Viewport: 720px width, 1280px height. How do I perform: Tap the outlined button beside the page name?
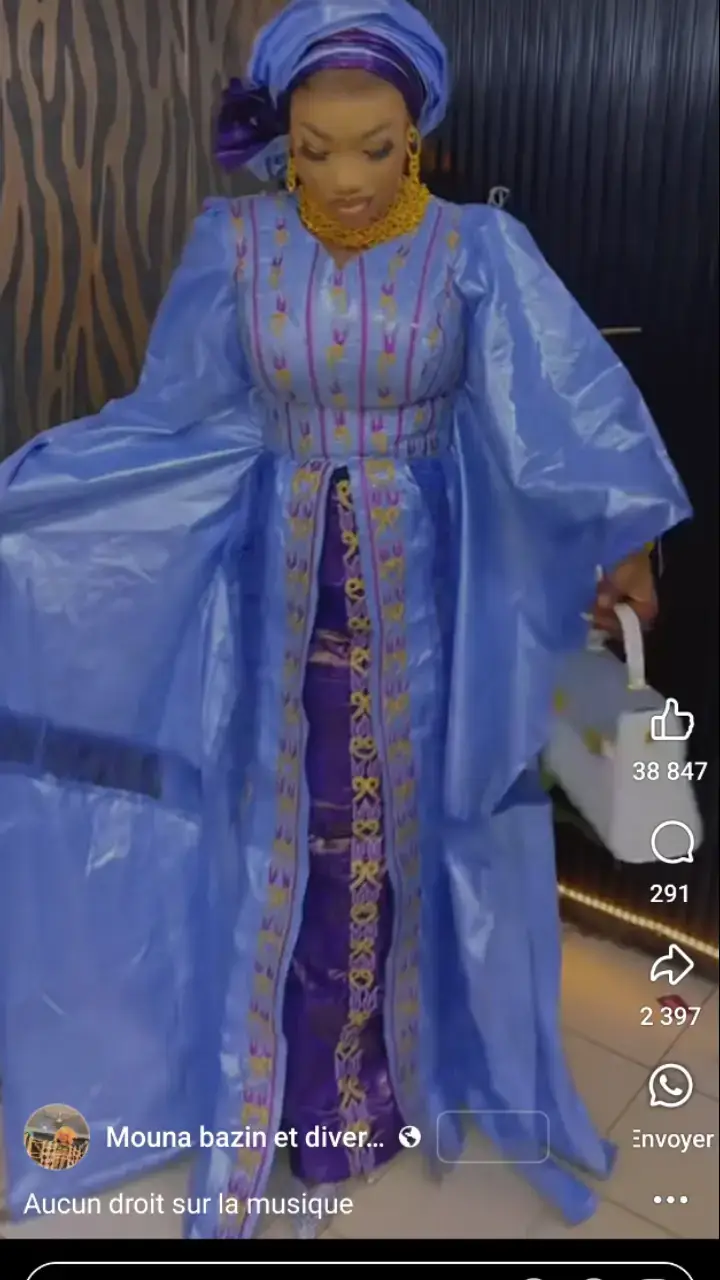492,1137
